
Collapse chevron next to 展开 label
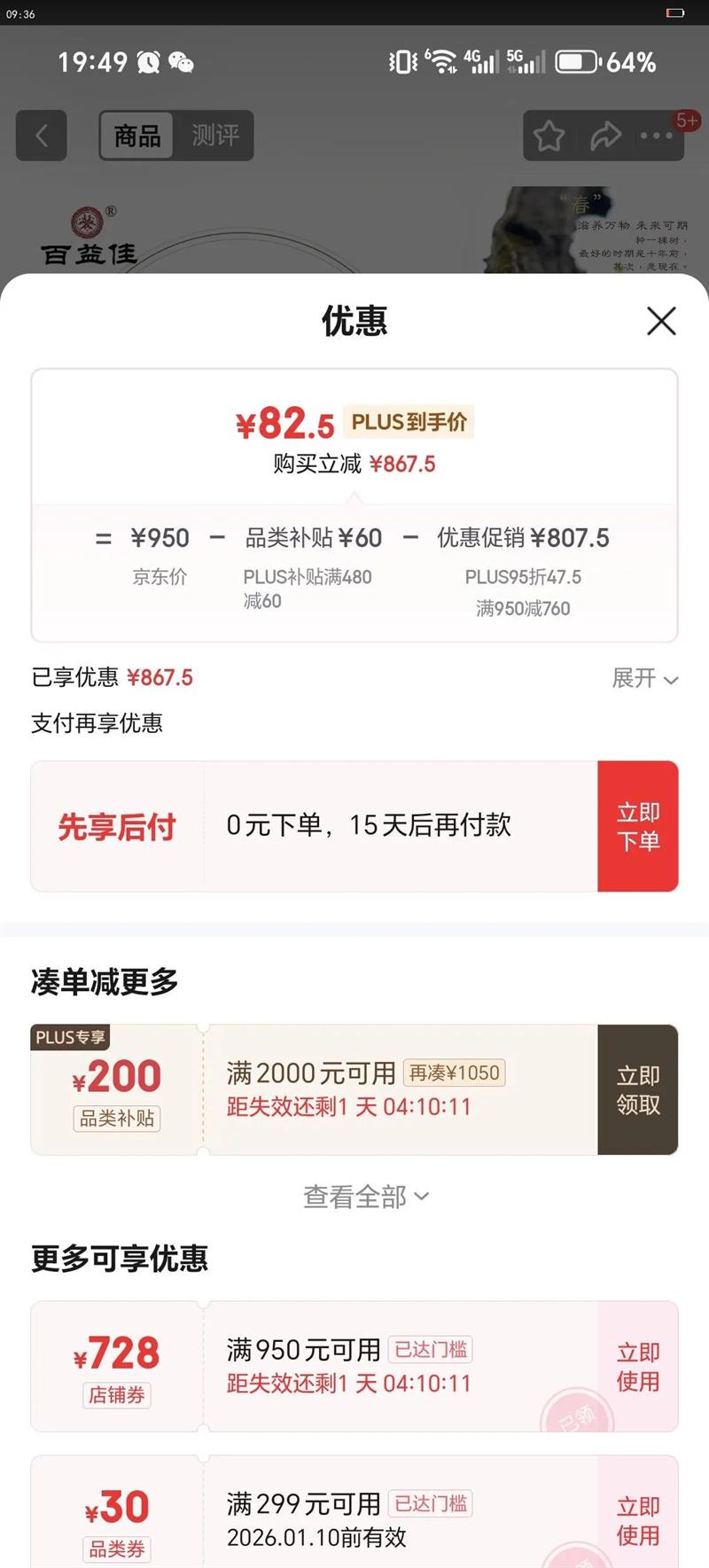(674, 679)
